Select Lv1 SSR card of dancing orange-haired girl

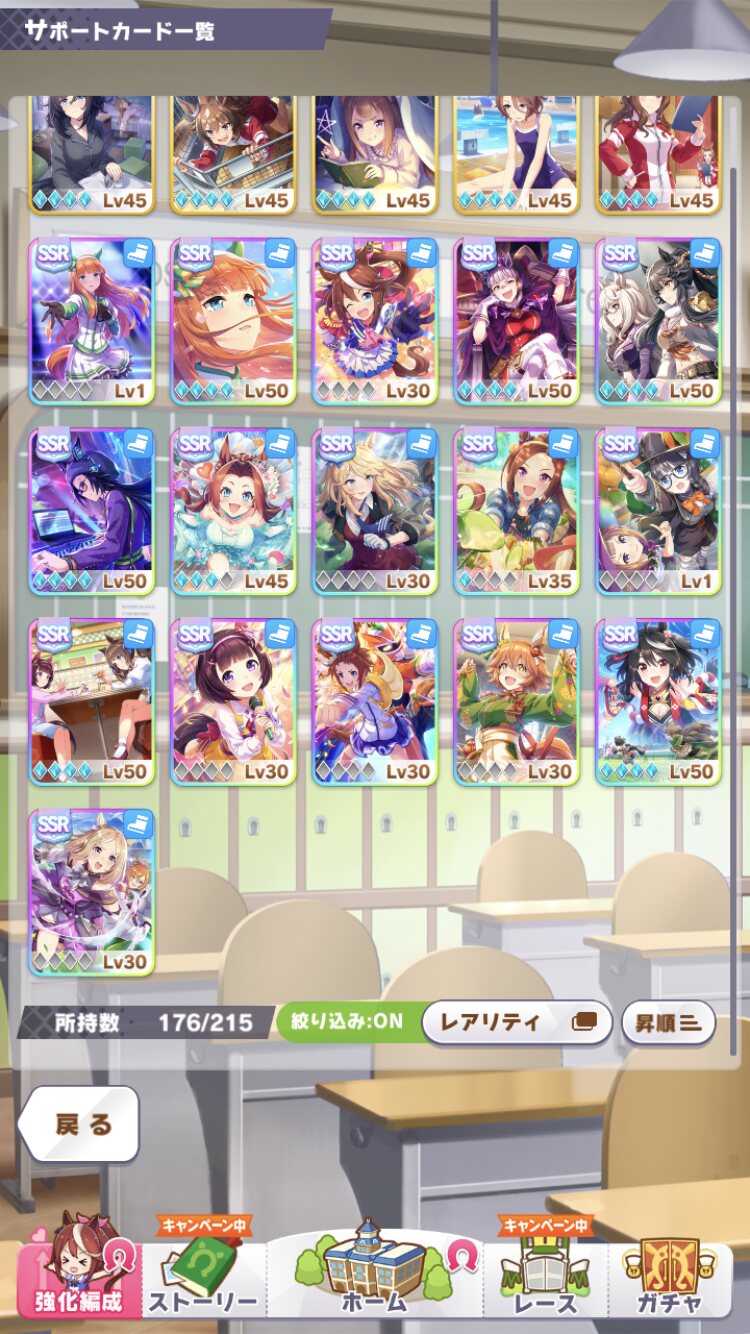[x=91, y=320]
